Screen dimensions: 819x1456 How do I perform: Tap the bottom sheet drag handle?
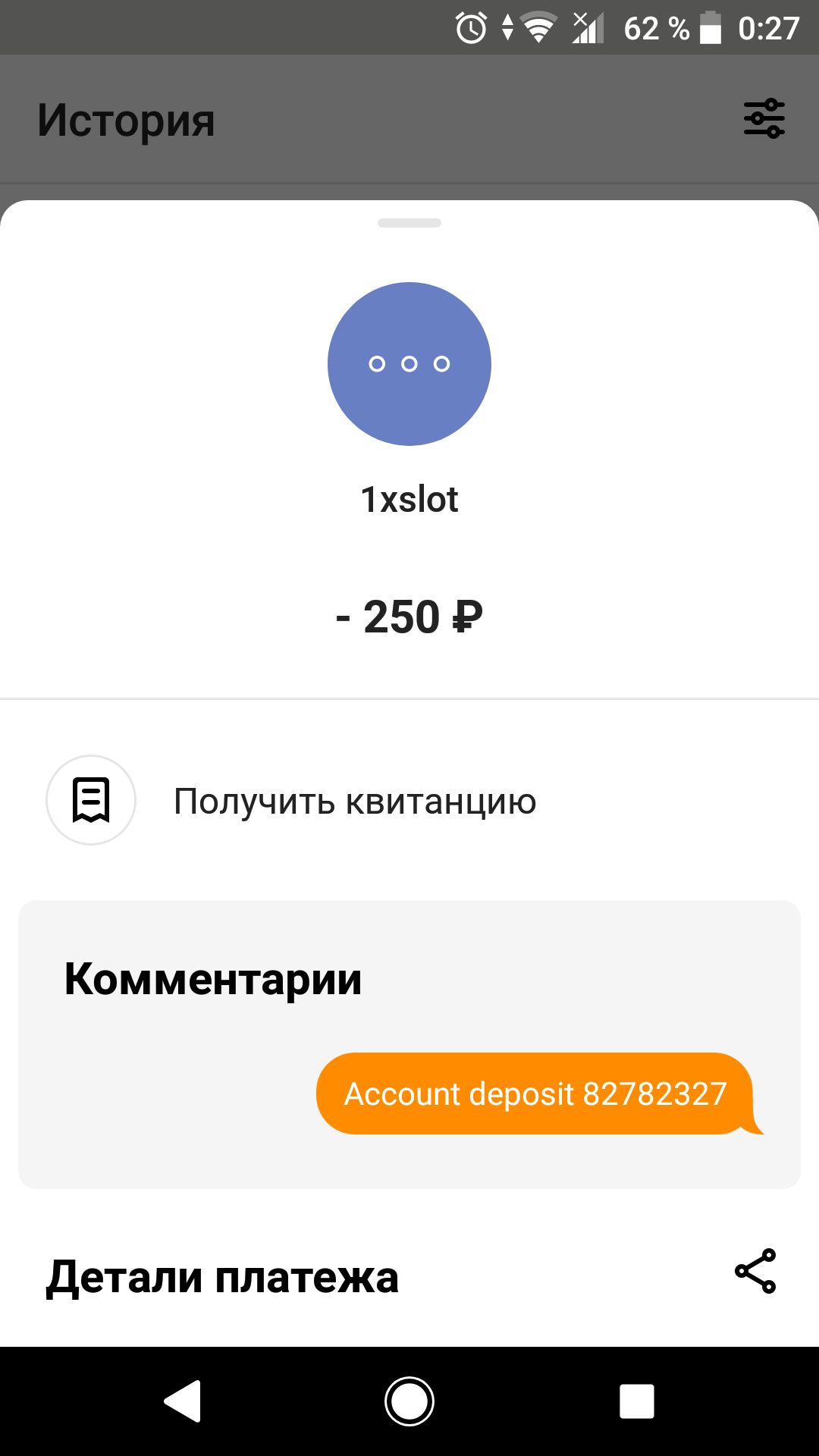(409, 223)
